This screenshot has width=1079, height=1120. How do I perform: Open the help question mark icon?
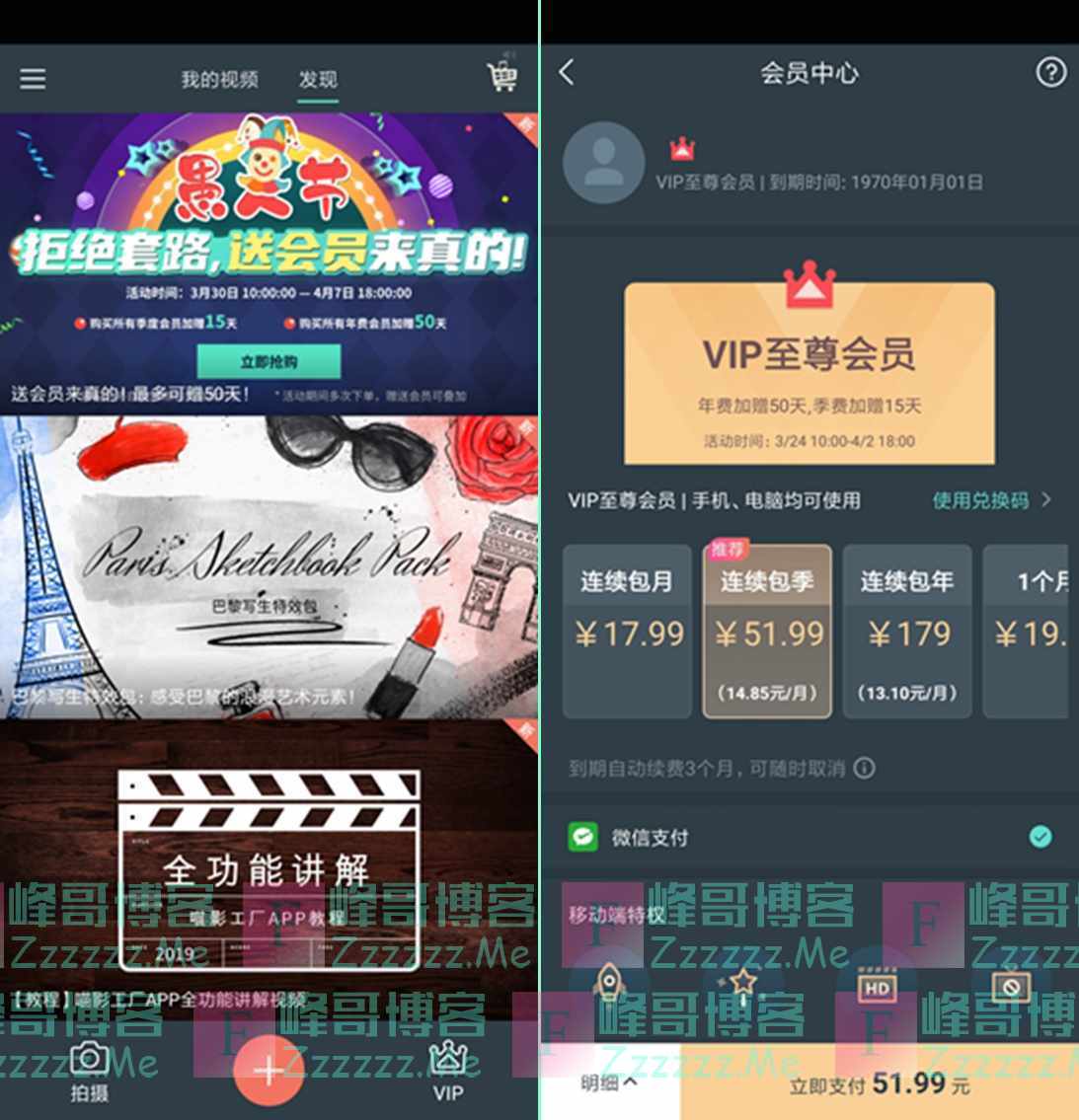1050,72
